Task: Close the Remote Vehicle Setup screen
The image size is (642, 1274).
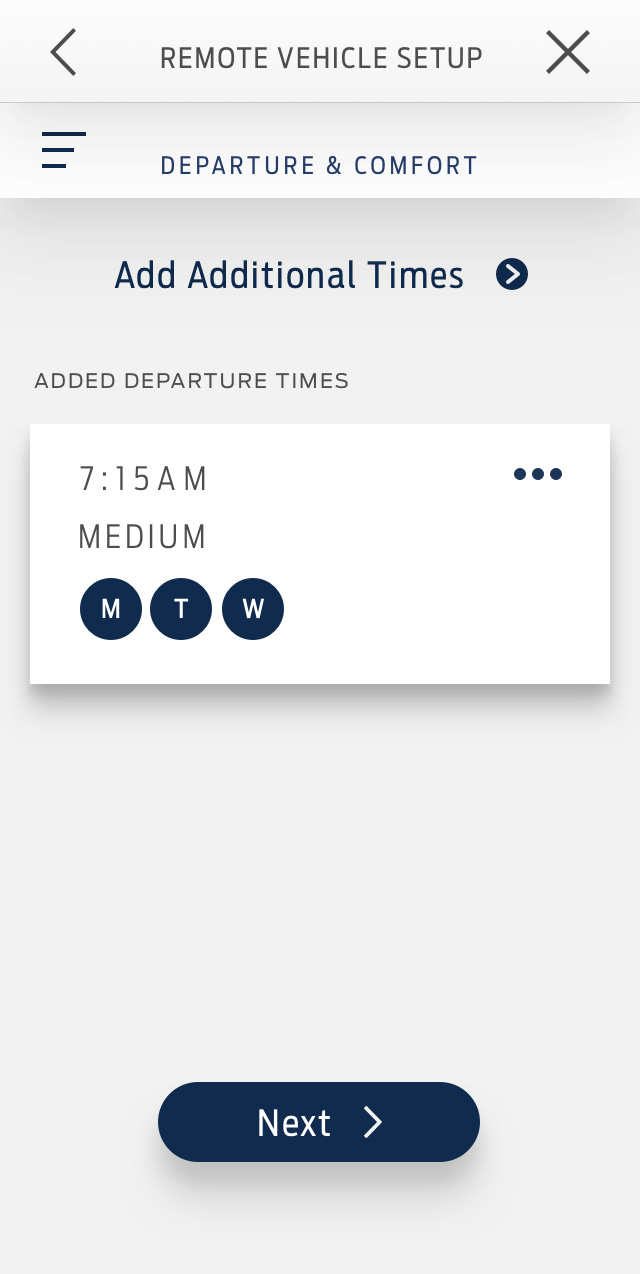Action: click(x=567, y=53)
